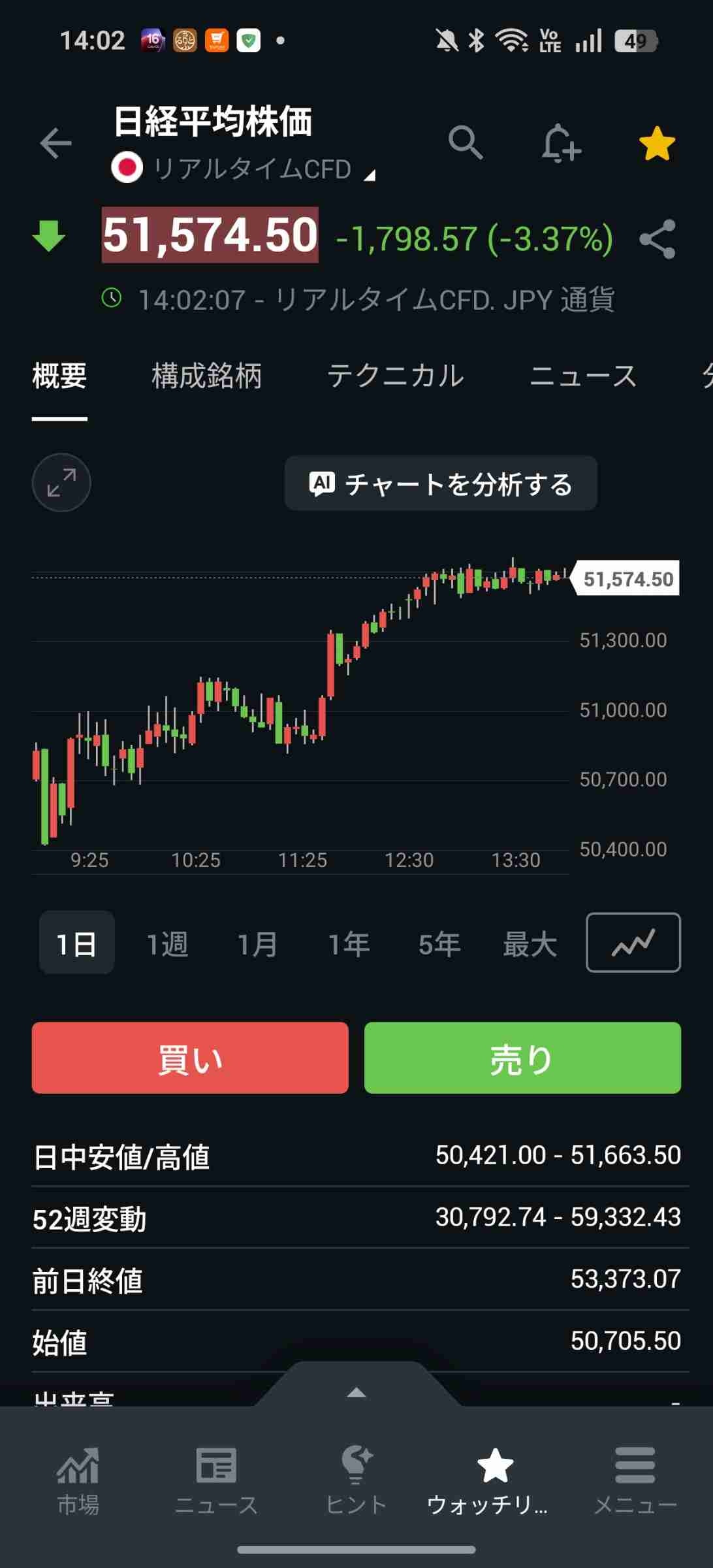713x1568 pixels.
Task: Expand the chart to fullscreen
Action: click(x=61, y=483)
